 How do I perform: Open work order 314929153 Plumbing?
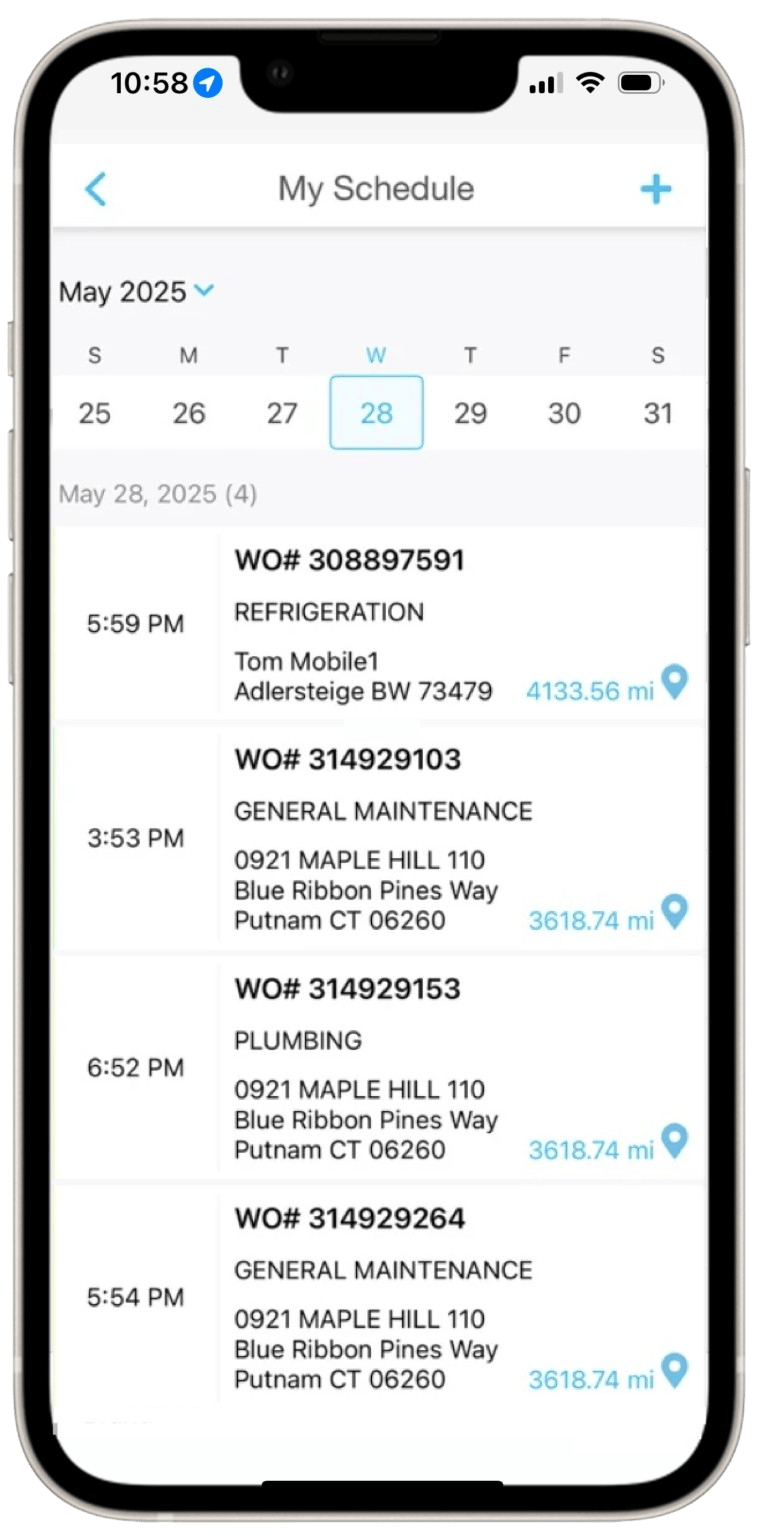tap(379, 1068)
